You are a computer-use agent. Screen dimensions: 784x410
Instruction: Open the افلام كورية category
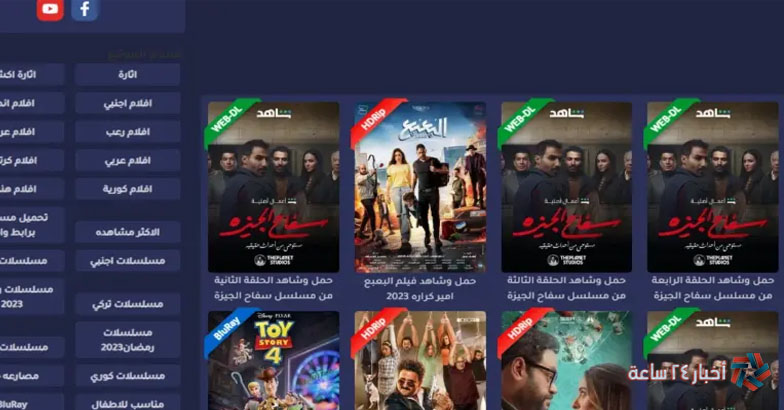pyautogui.click(x=127, y=188)
